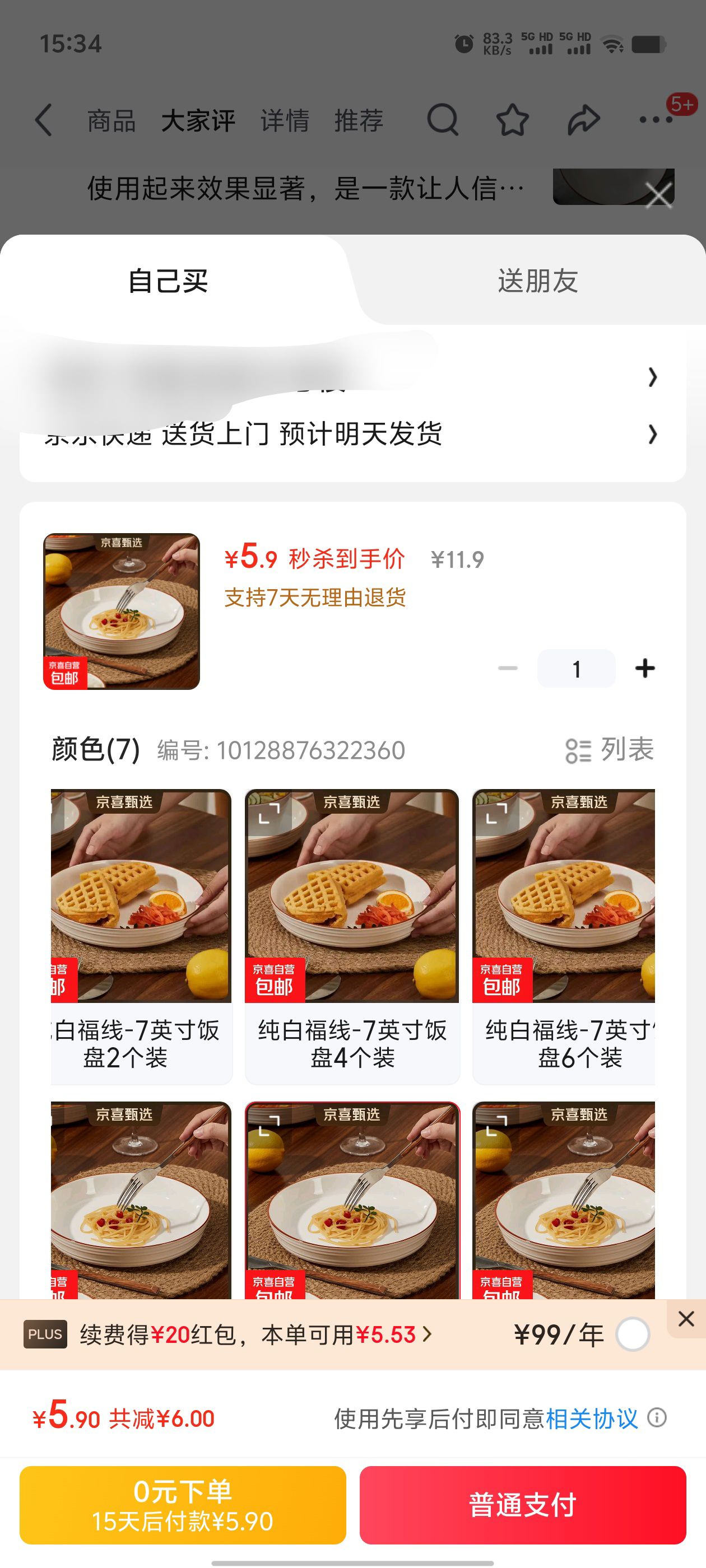This screenshot has height=1568, width=706.
Task: Switch color options to 列表 view
Action: 609,750
